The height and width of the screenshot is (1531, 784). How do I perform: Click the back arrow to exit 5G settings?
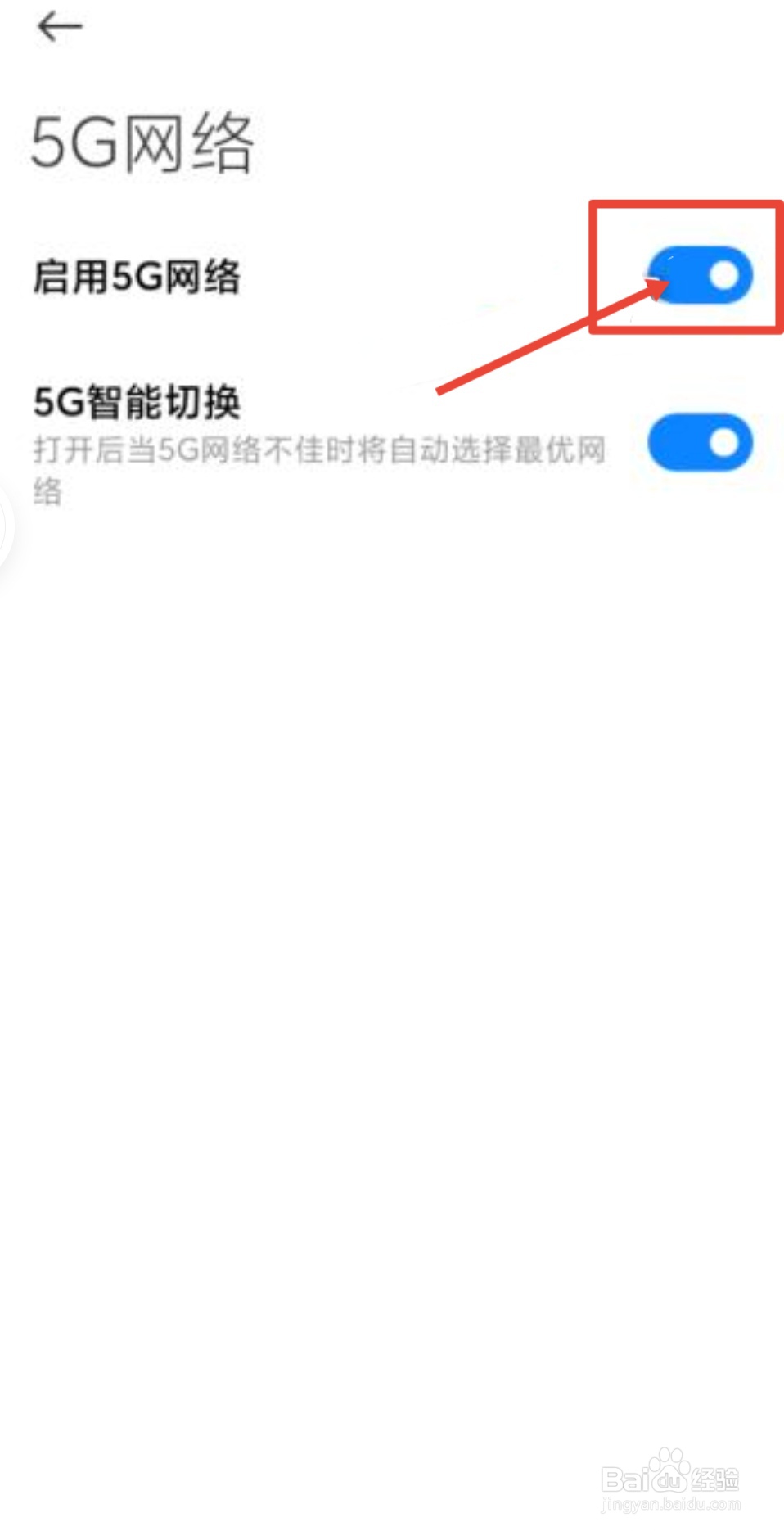click(60, 27)
